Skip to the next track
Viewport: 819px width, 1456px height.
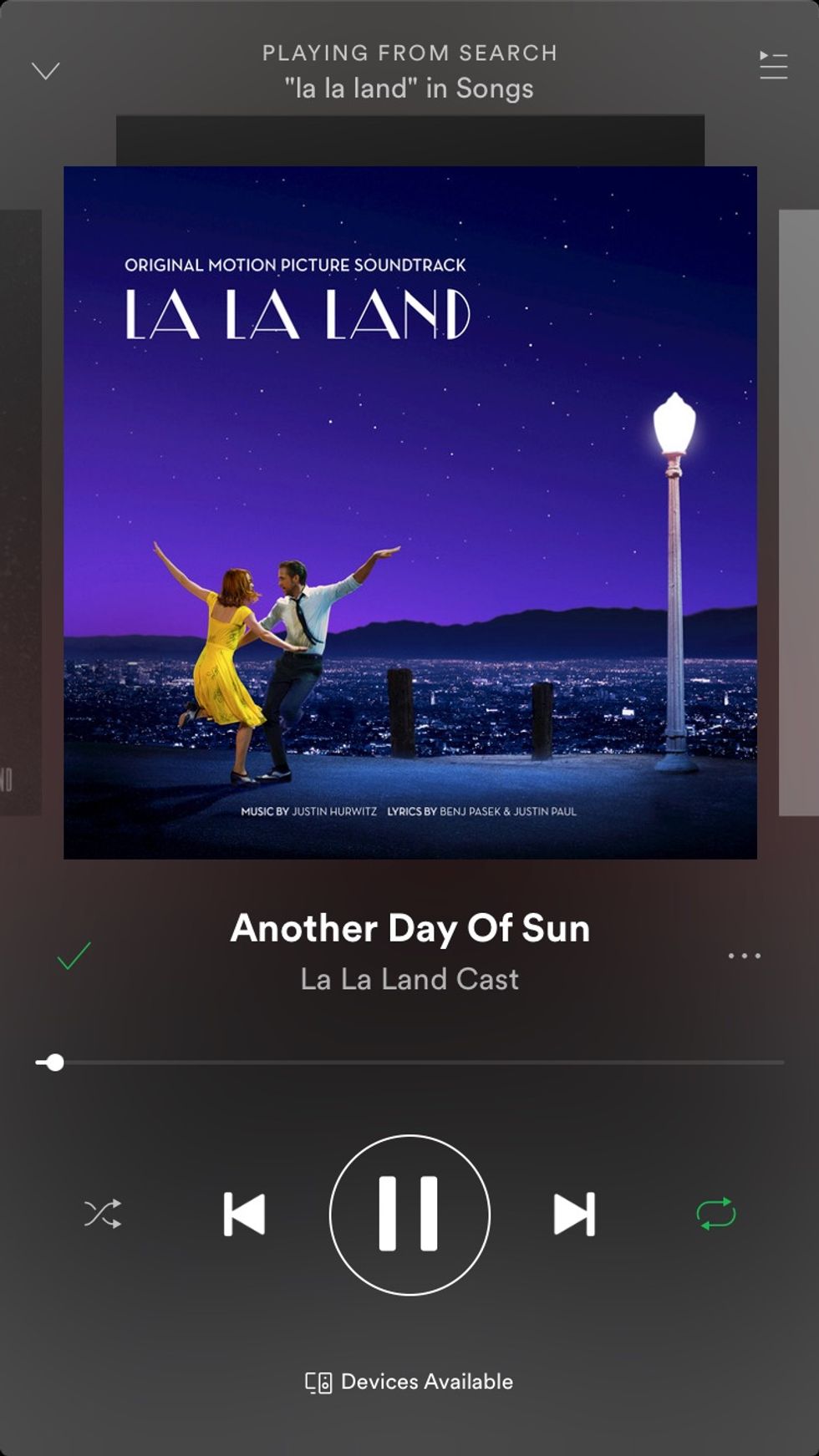(x=574, y=1214)
